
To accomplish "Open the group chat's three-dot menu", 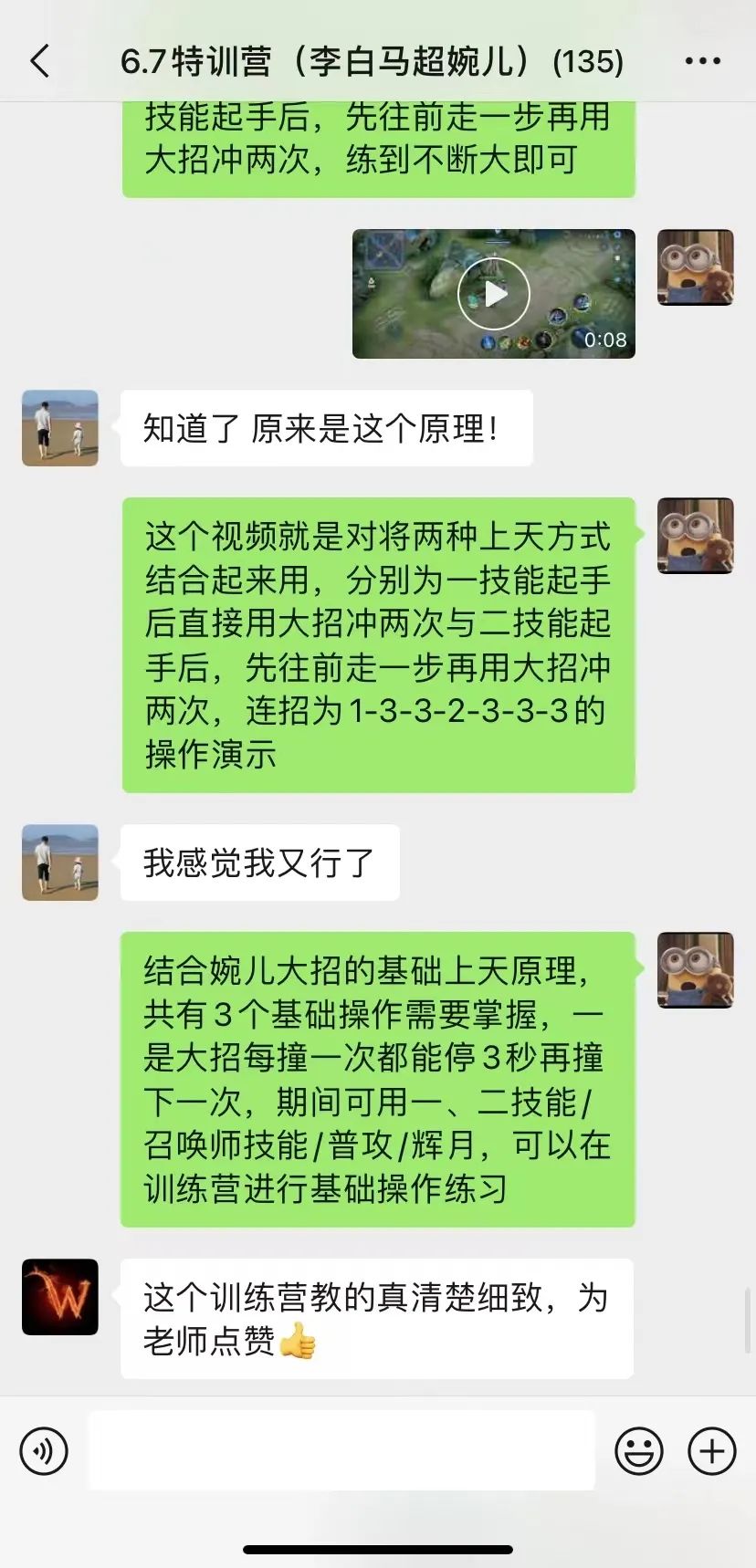I will [702, 61].
